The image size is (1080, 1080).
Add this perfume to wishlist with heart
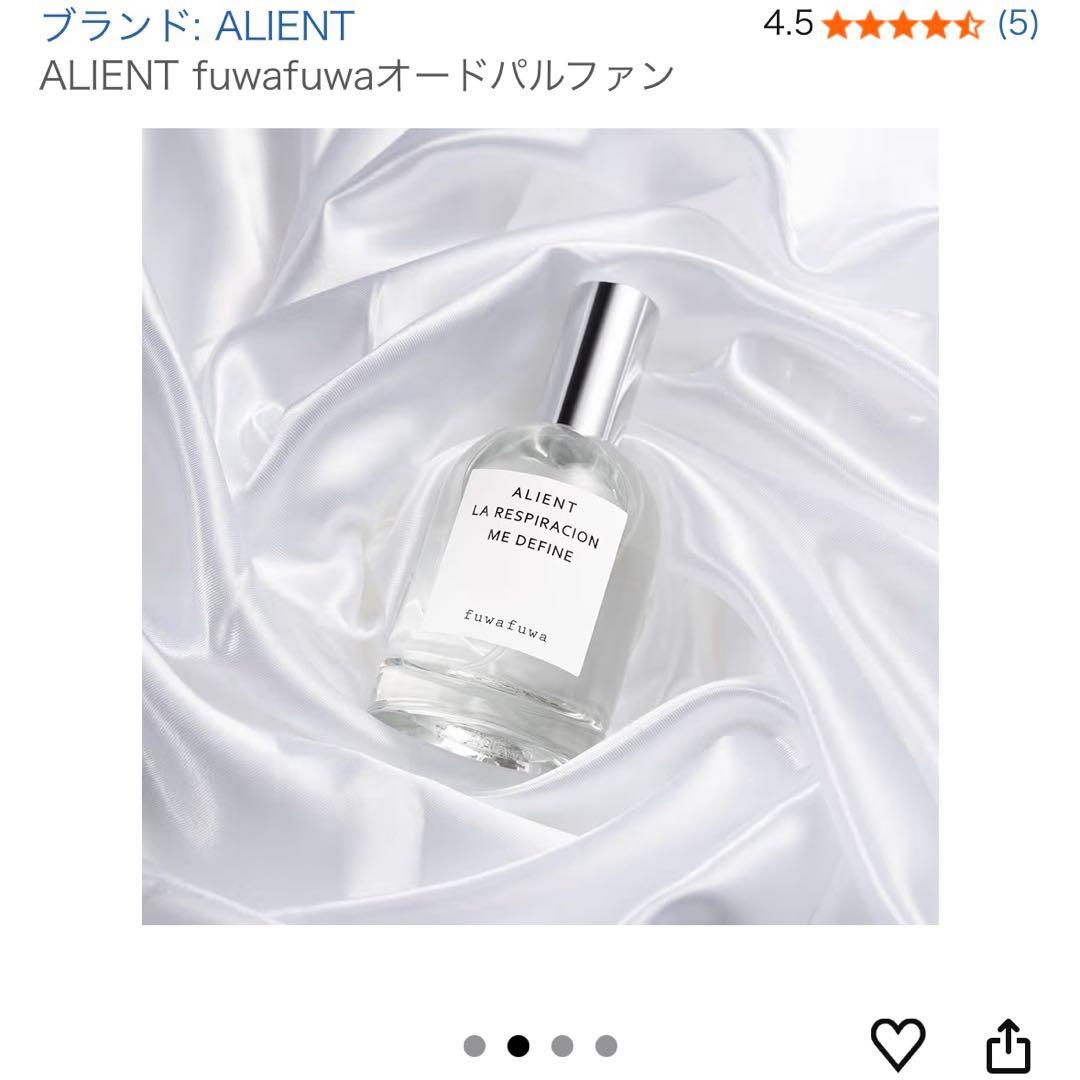(x=898, y=1044)
